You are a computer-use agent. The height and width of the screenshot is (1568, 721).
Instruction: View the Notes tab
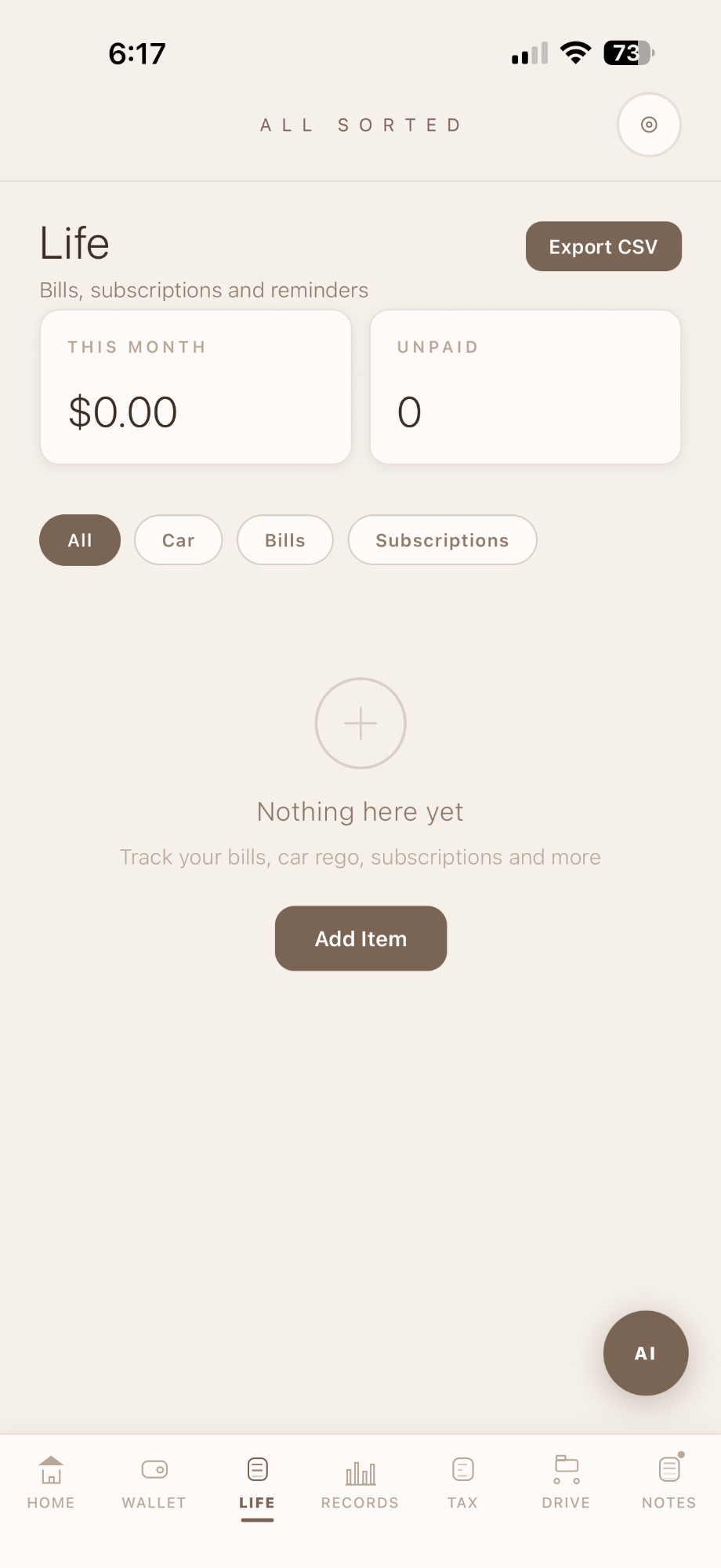(x=668, y=1482)
